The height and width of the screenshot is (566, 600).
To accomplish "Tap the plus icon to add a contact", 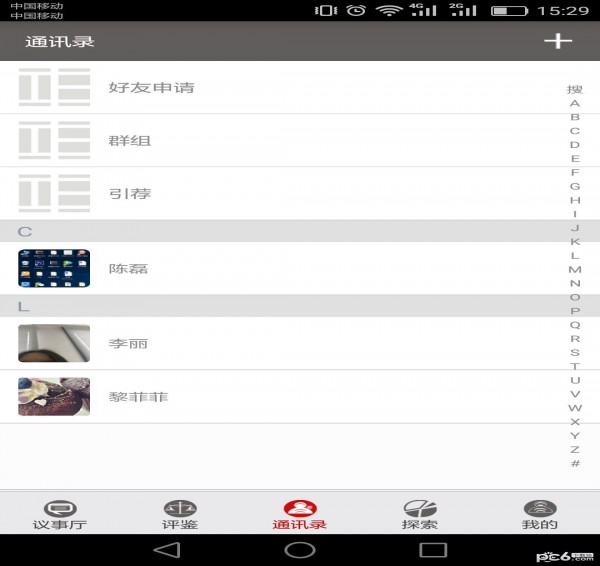I will click(557, 41).
